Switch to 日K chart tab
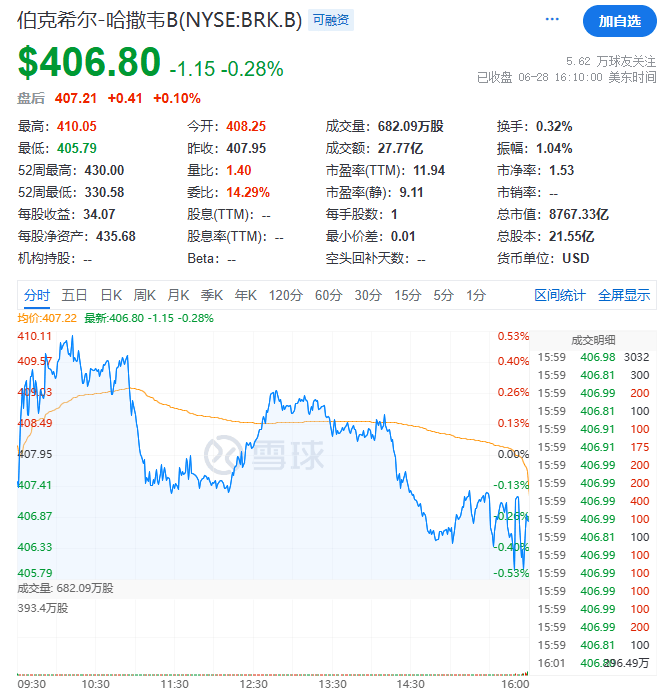The image size is (670, 698). (x=111, y=295)
